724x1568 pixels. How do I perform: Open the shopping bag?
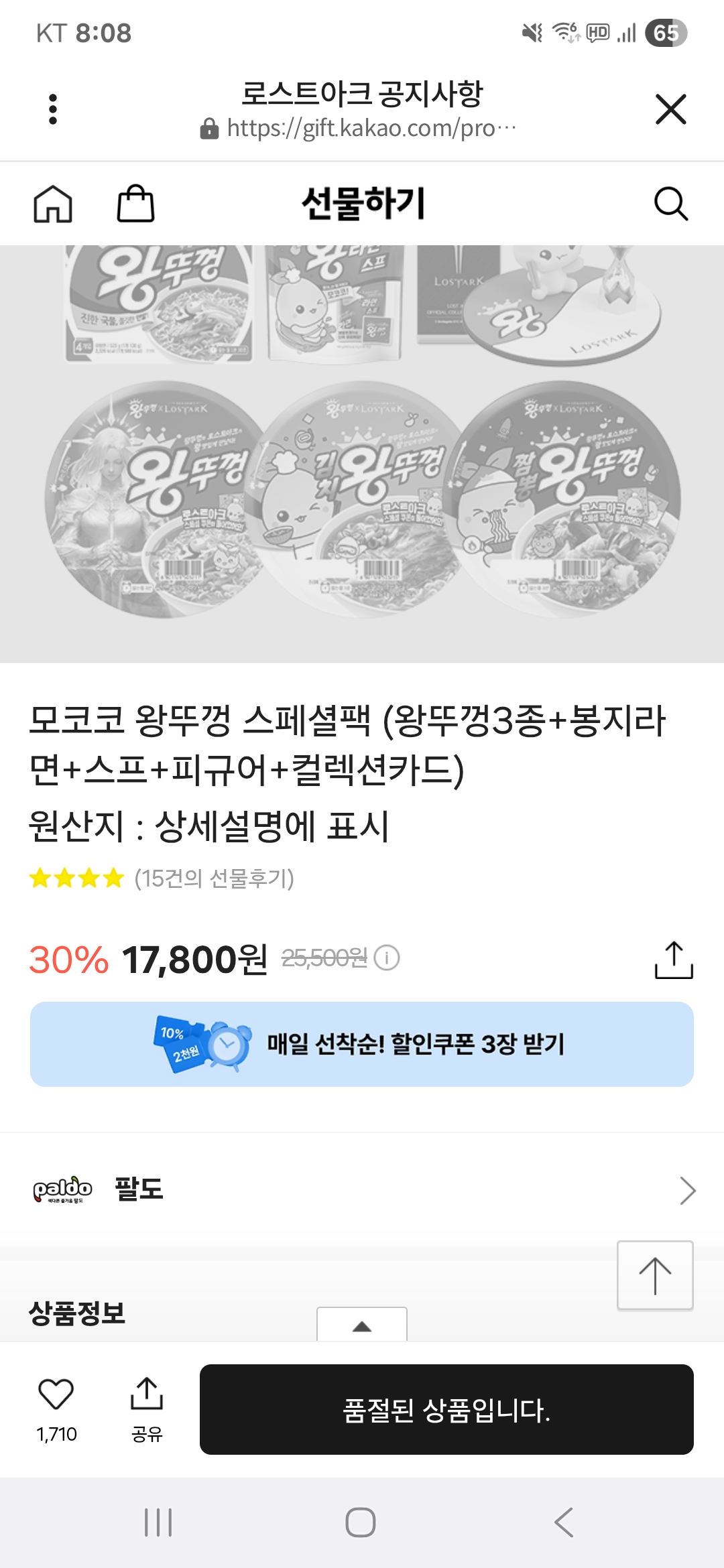(136, 203)
